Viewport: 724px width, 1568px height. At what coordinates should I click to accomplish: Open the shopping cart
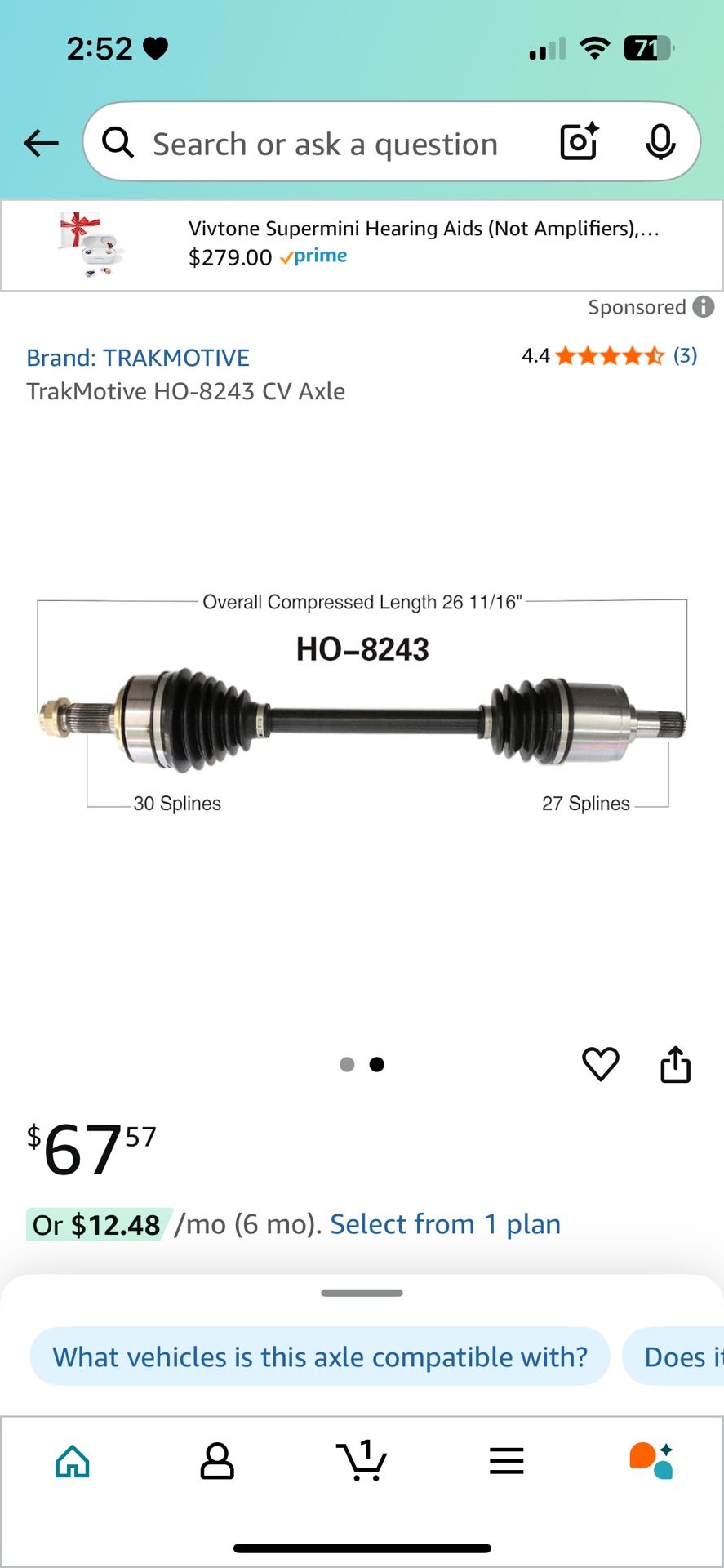pos(362,1461)
